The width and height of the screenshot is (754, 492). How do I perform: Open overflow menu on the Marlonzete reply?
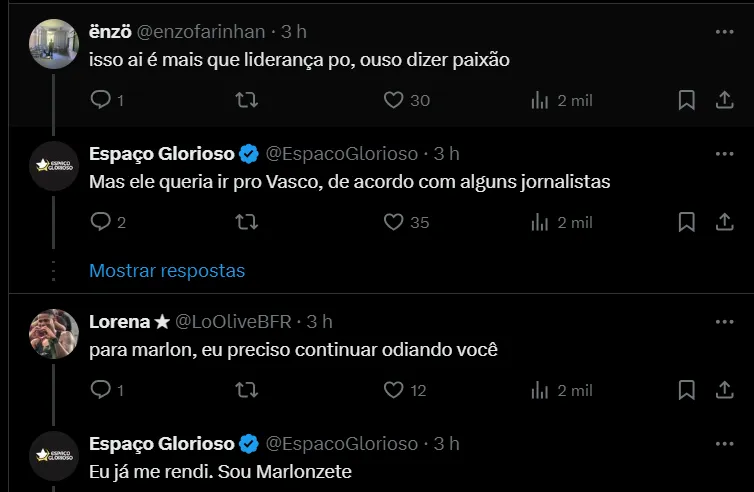[x=724, y=444]
